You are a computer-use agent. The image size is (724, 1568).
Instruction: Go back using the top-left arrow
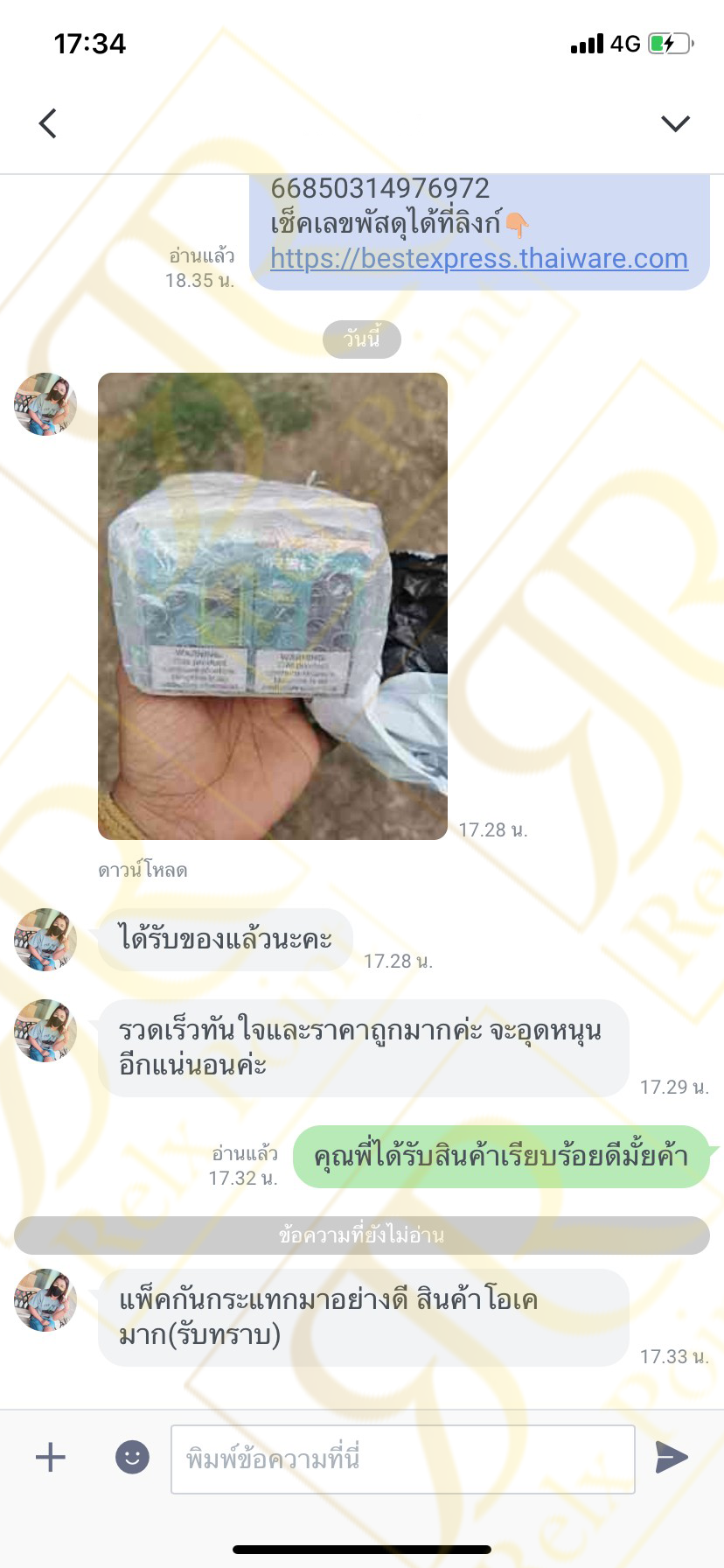(x=48, y=123)
